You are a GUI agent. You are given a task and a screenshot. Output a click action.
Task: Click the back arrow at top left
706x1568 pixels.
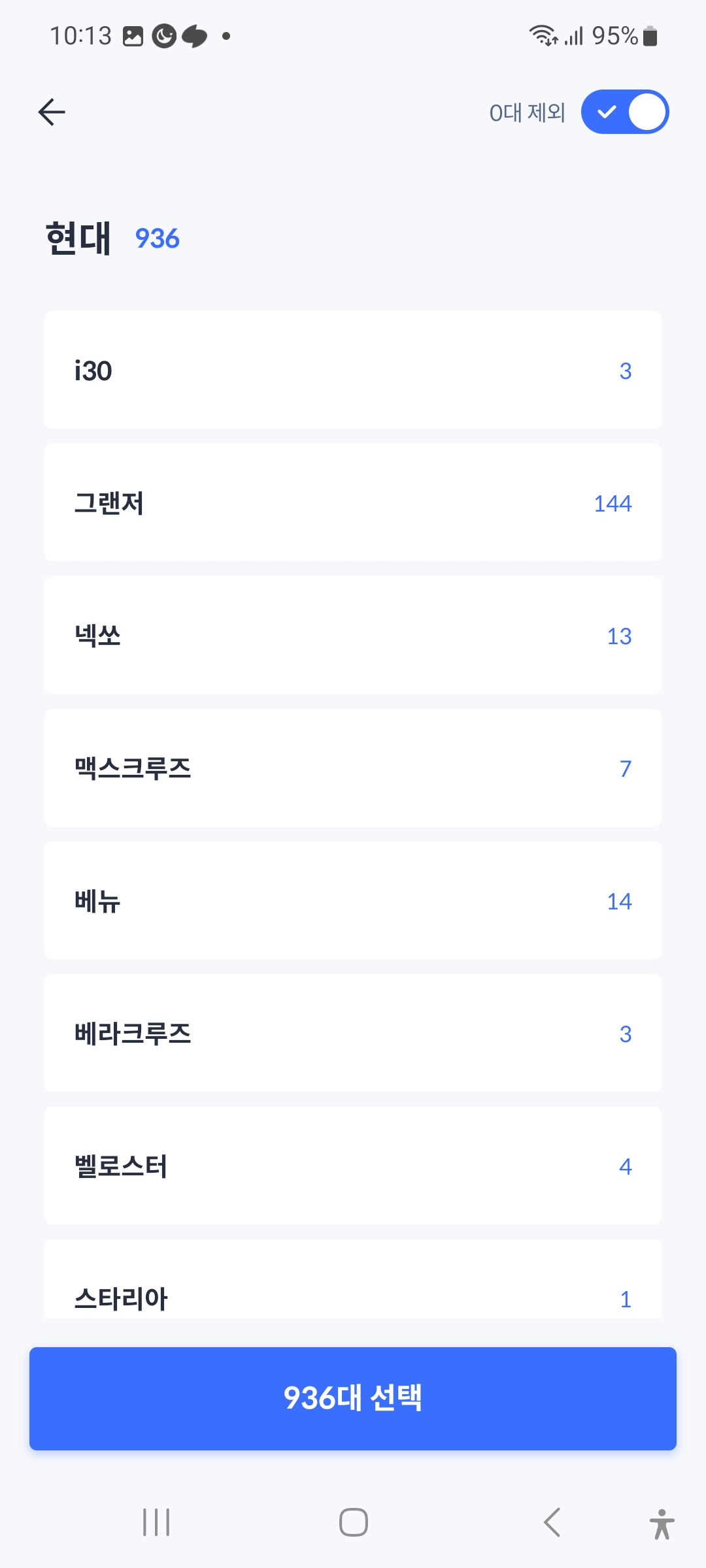pyautogui.click(x=51, y=111)
